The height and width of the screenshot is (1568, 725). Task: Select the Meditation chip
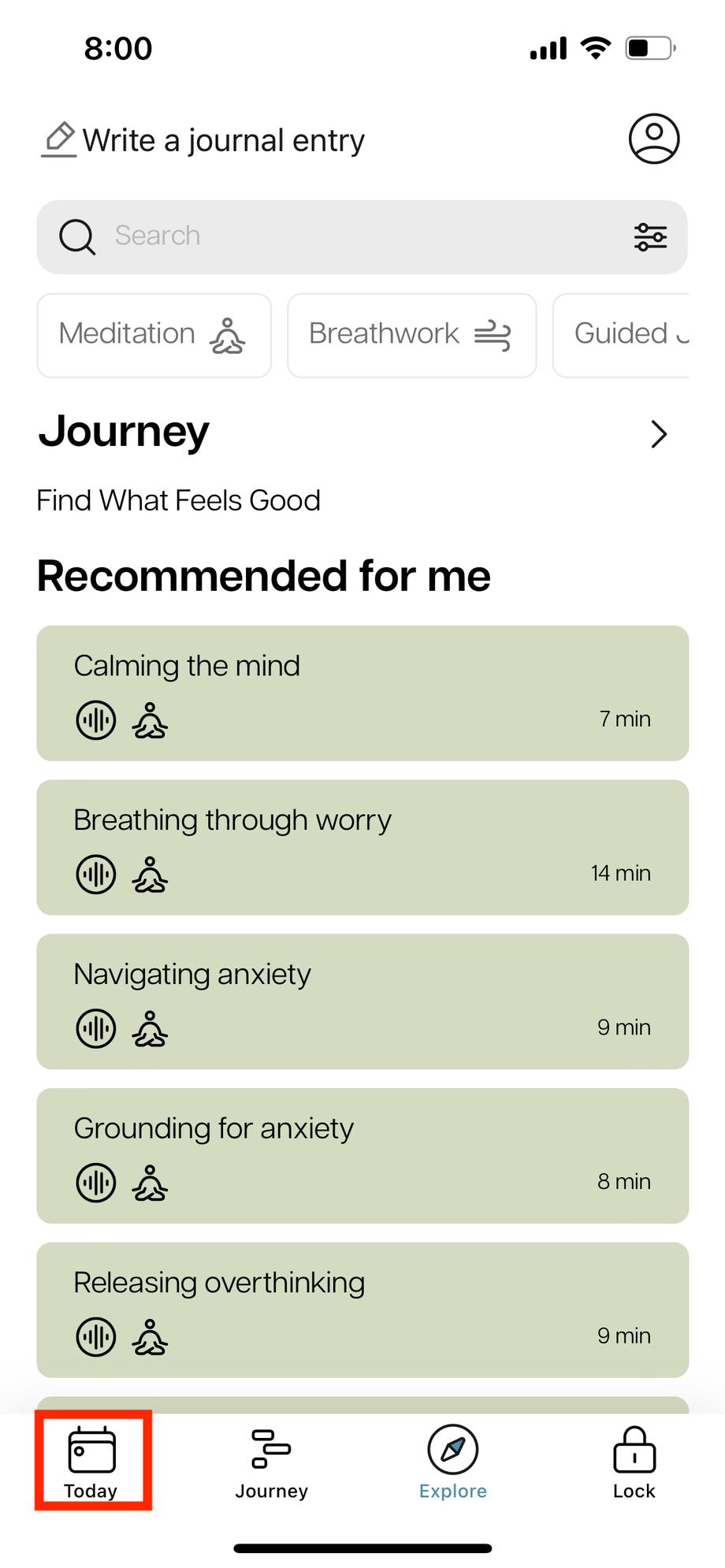coord(154,335)
